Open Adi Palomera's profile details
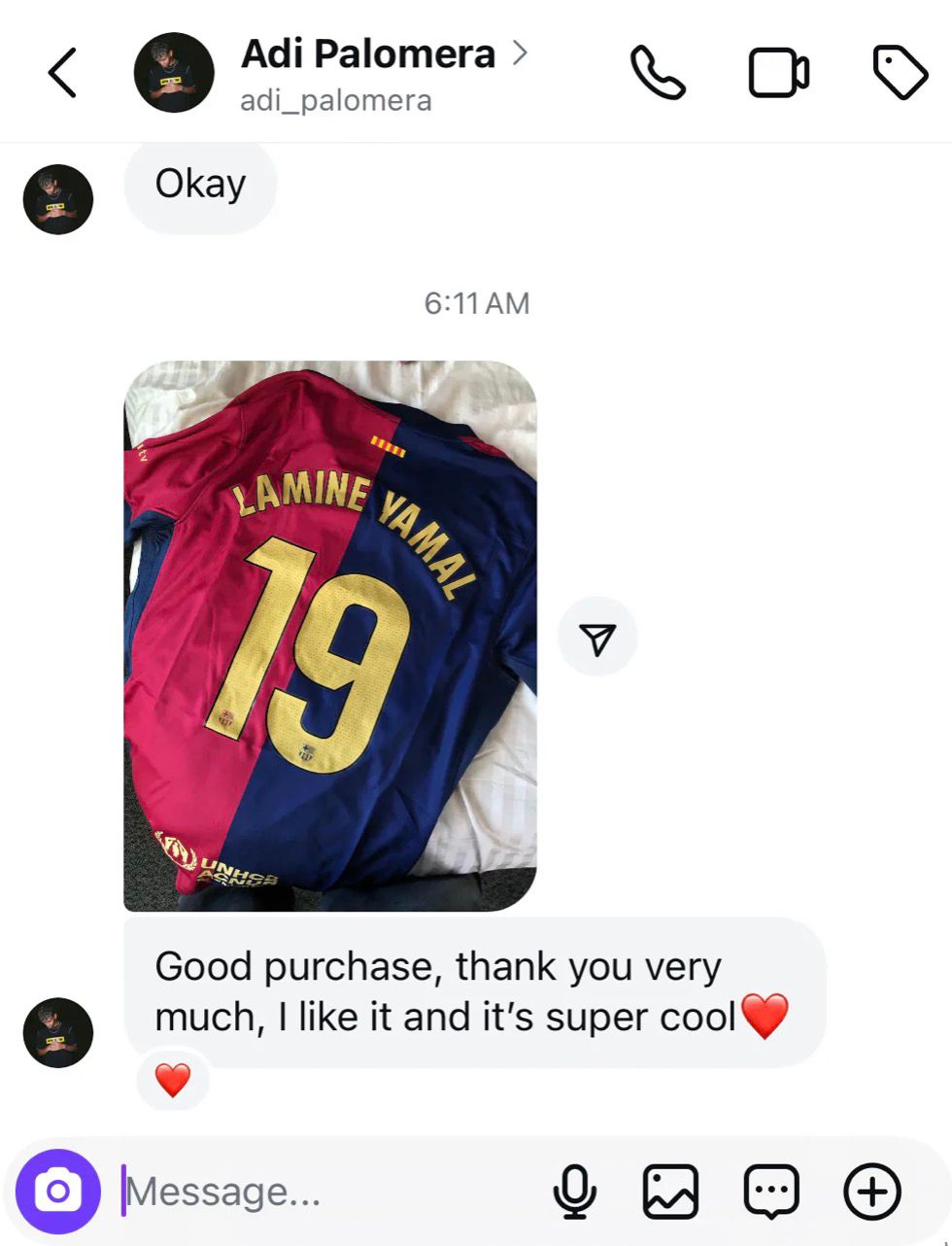Image resolution: width=952 pixels, height=1246 pixels. pos(367,54)
